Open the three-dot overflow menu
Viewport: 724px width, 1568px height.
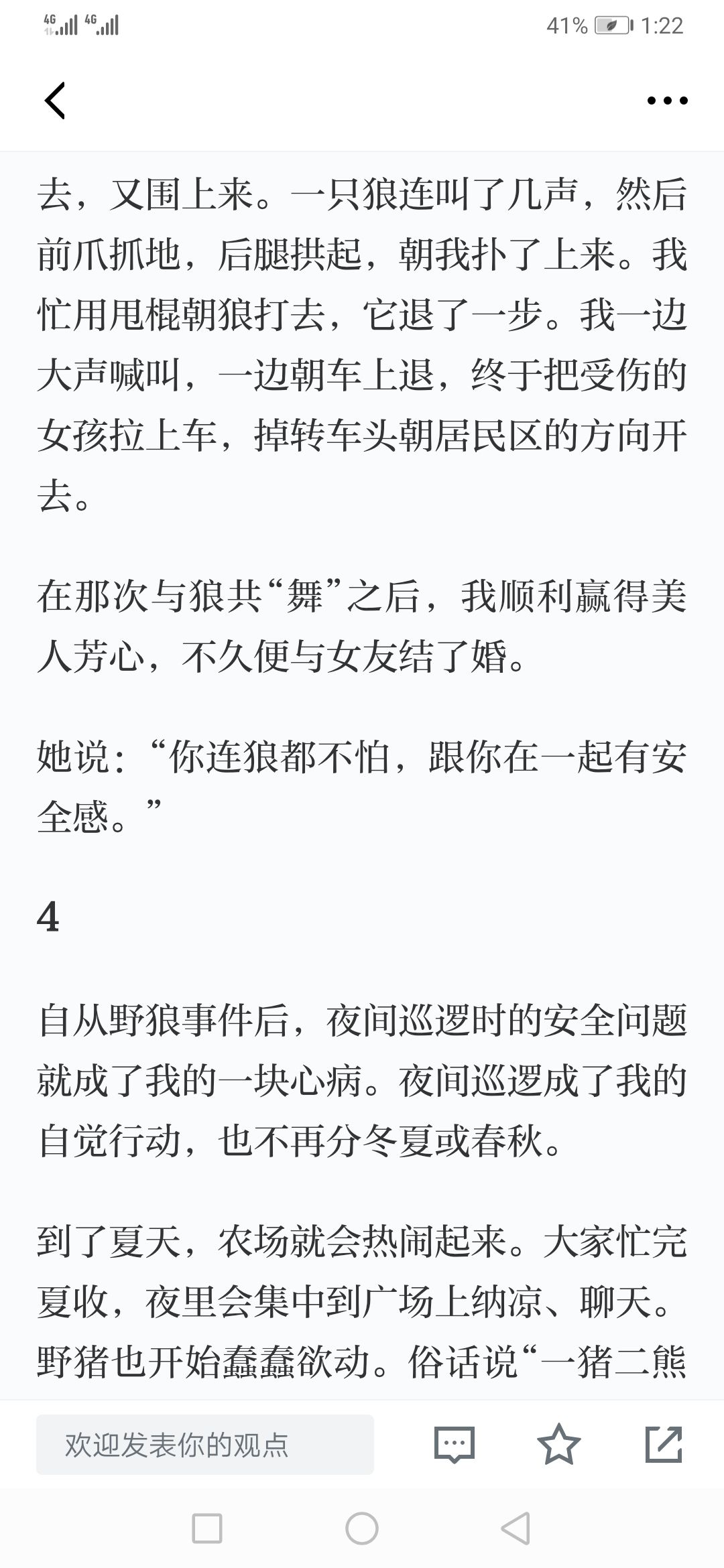pyautogui.click(x=667, y=101)
